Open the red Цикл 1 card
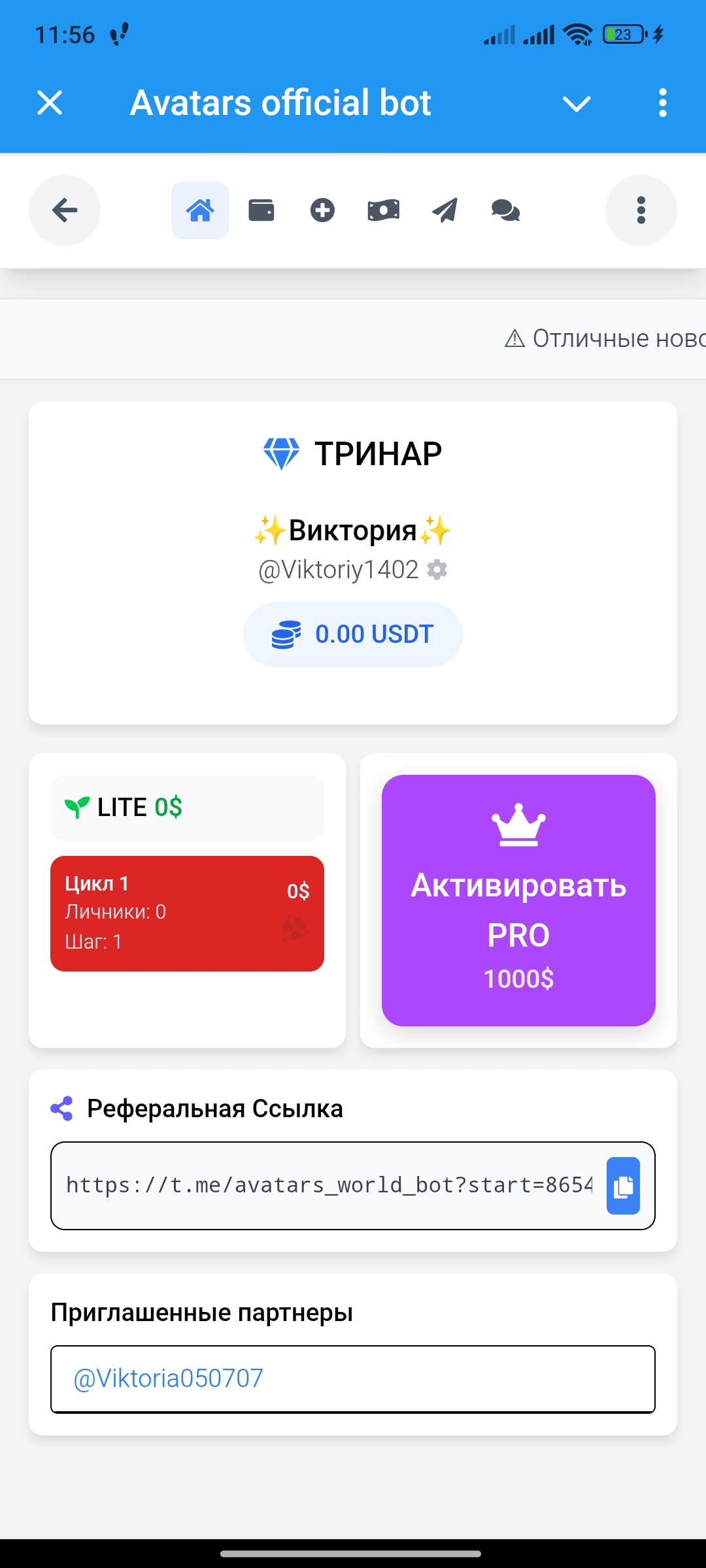706x1568 pixels. 187,913
